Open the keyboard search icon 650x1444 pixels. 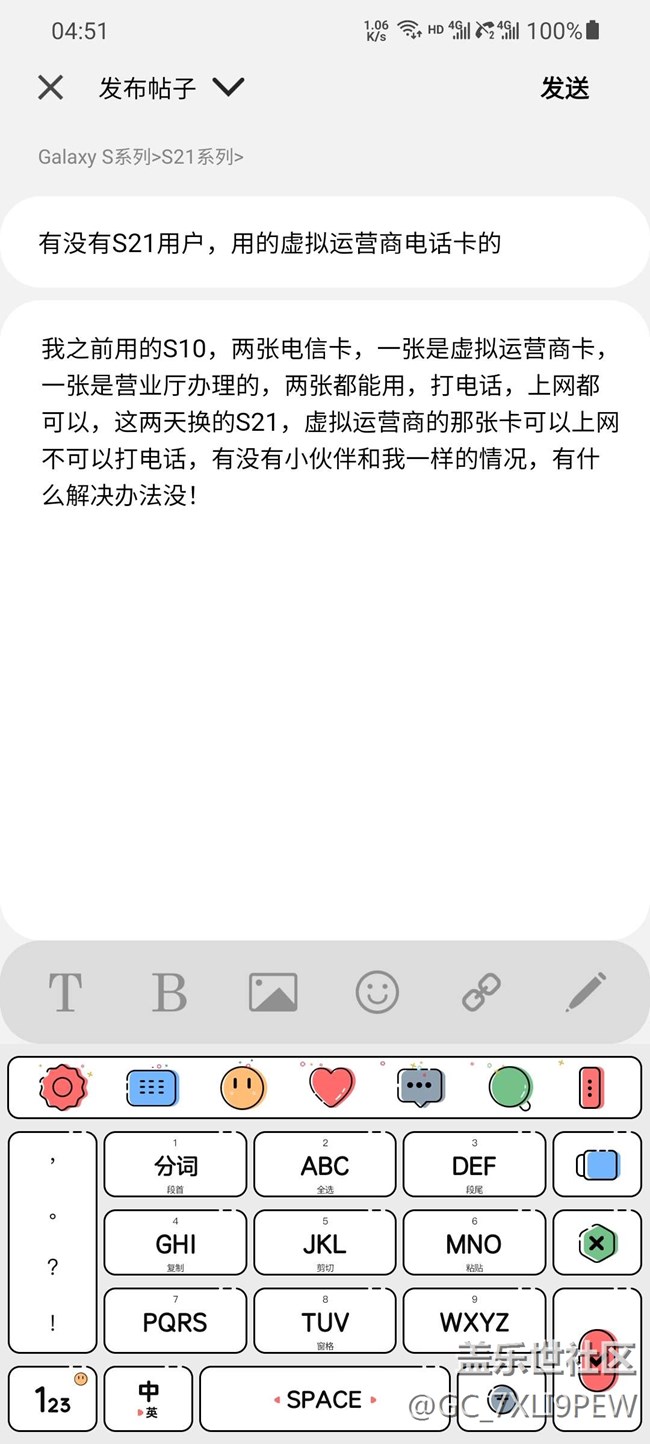[510, 1086]
